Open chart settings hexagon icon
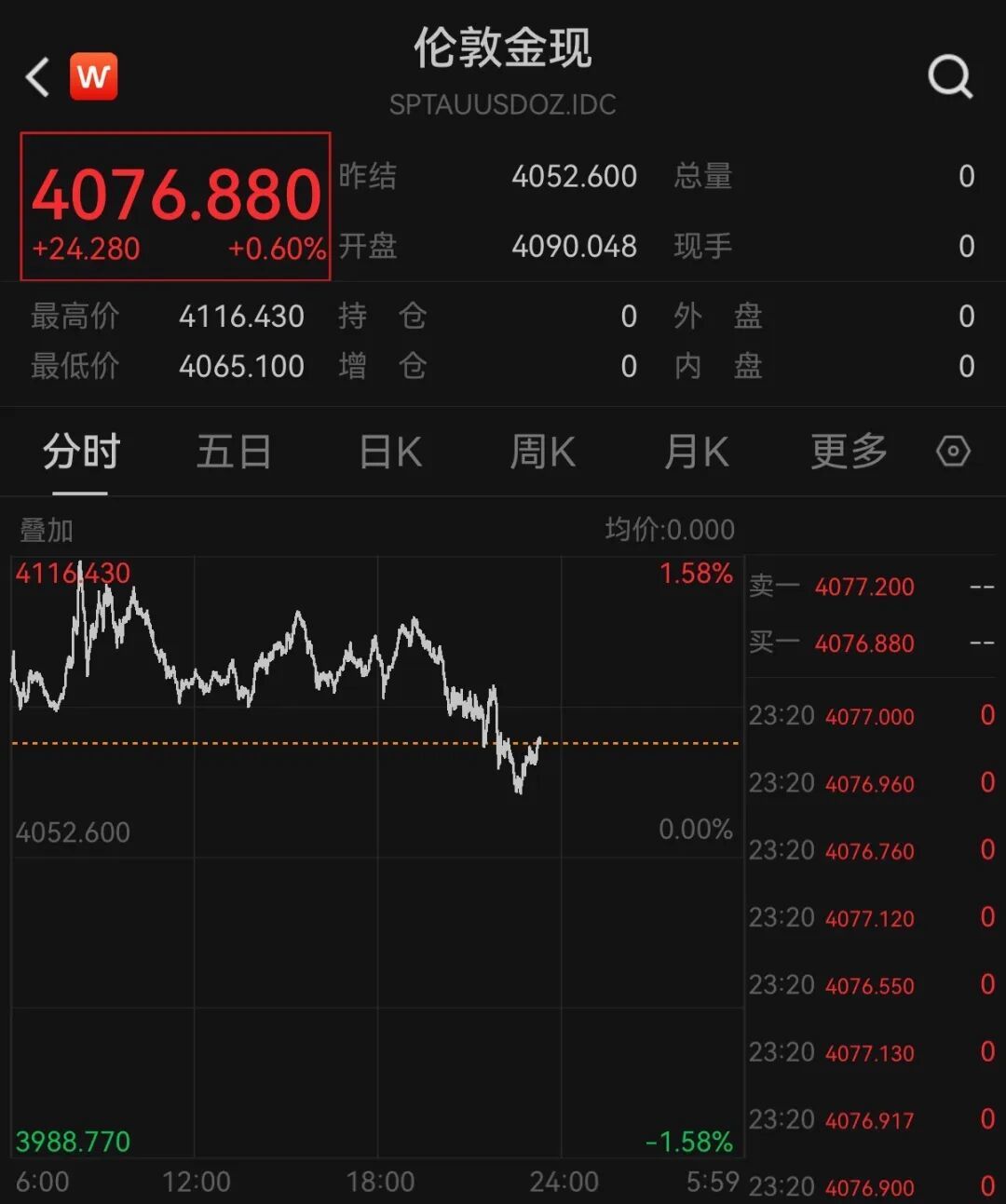 953,452
